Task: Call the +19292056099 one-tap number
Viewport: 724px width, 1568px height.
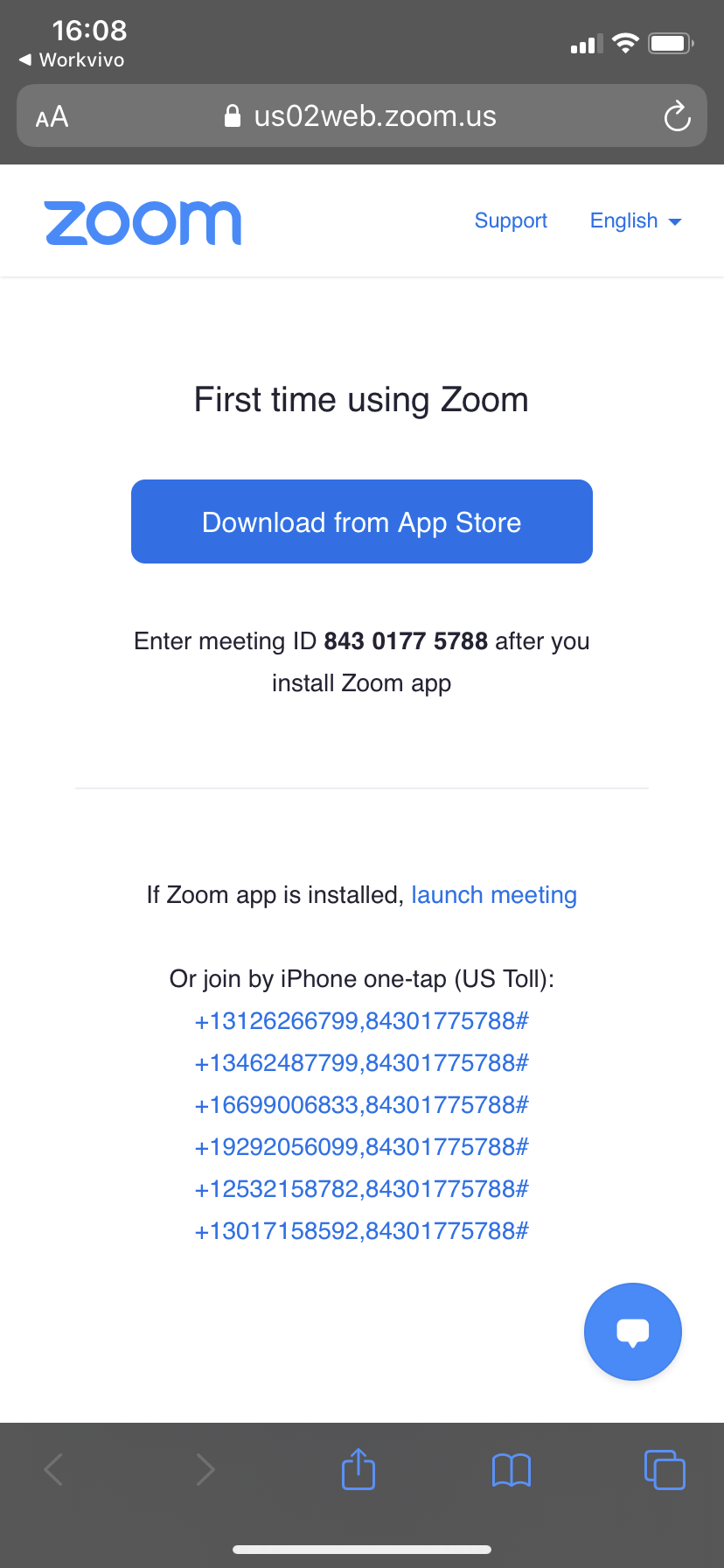Action: [x=361, y=1147]
